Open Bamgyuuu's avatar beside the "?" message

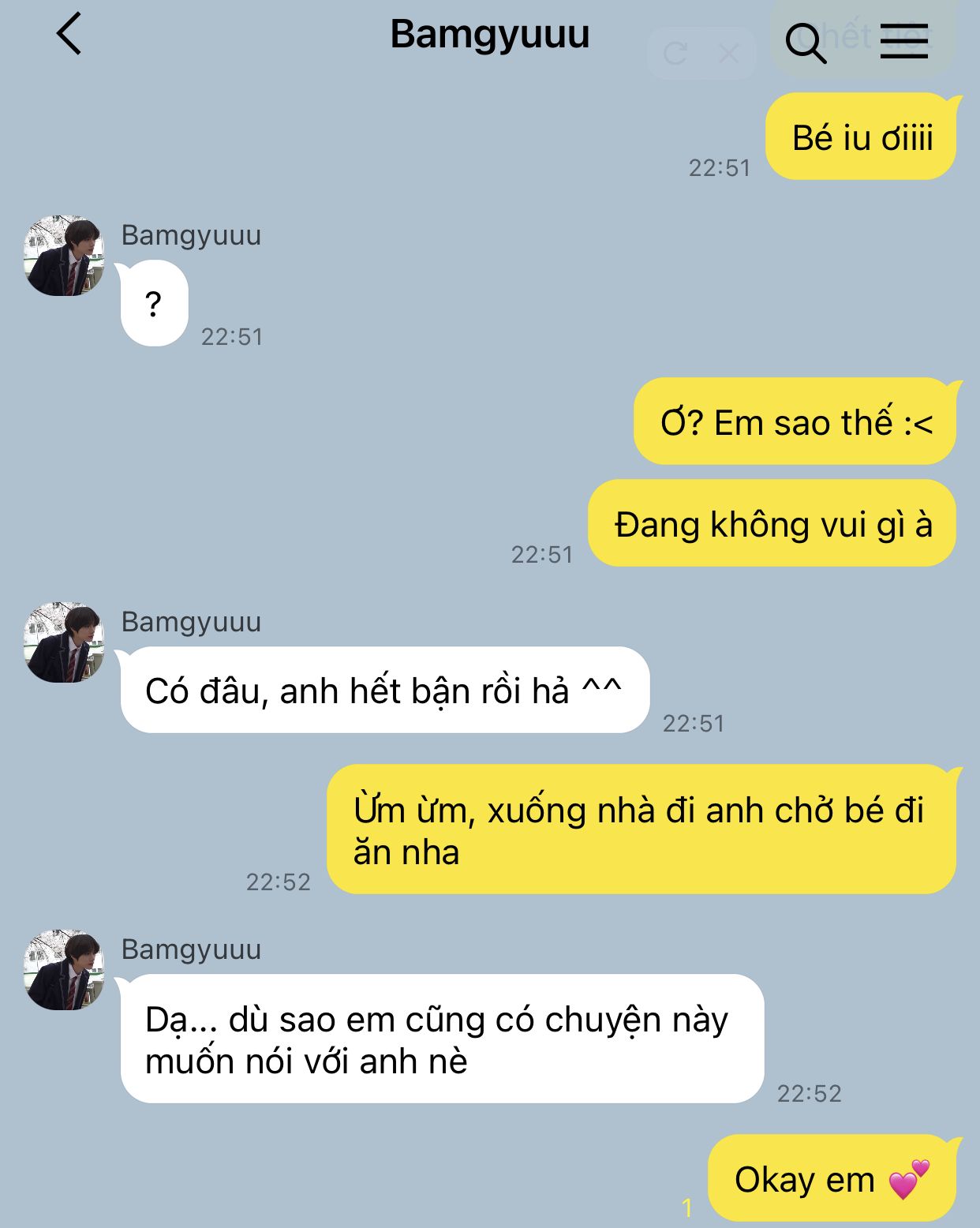click(64, 256)
